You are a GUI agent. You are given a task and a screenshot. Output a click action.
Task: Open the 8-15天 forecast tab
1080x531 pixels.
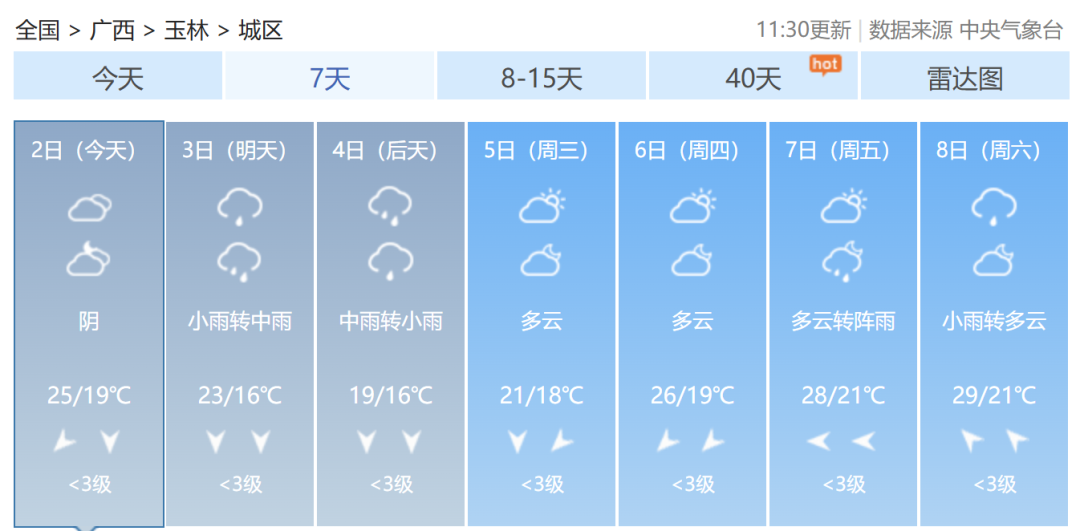point(542,77)
